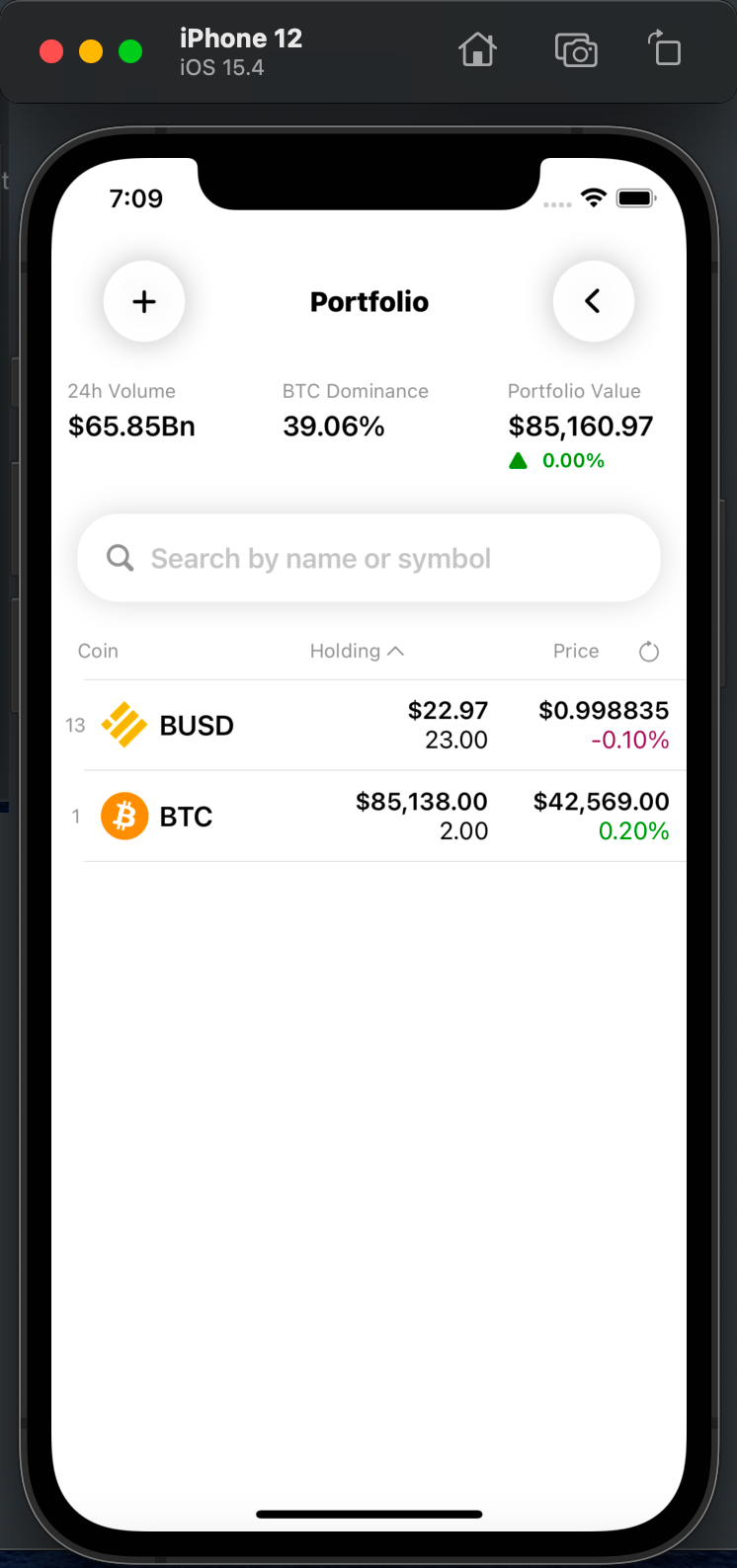Open the BUSD coin row

coord(375,726)
